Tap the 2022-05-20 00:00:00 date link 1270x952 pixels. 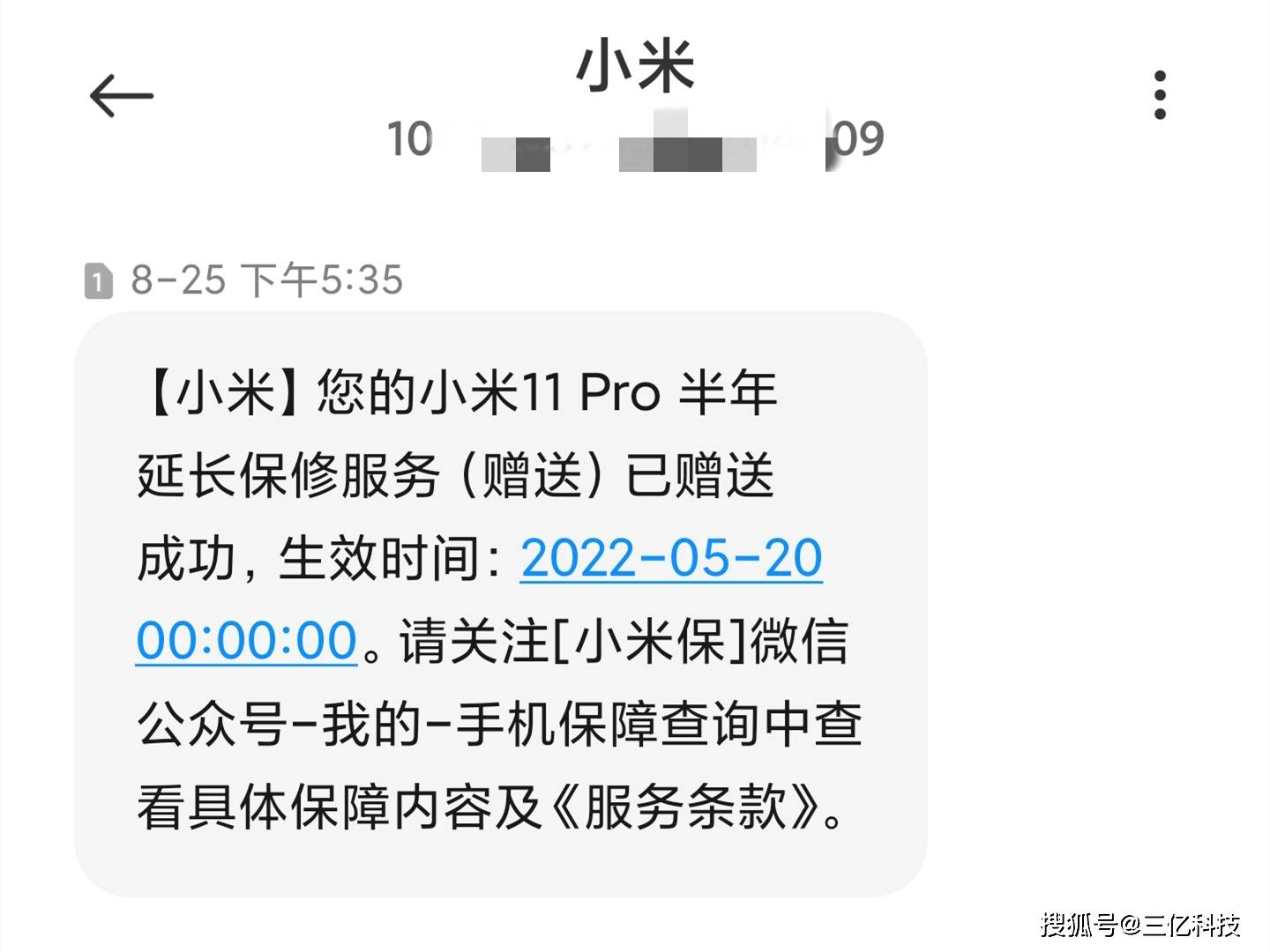pyautogui.click(x=671, y=559)
